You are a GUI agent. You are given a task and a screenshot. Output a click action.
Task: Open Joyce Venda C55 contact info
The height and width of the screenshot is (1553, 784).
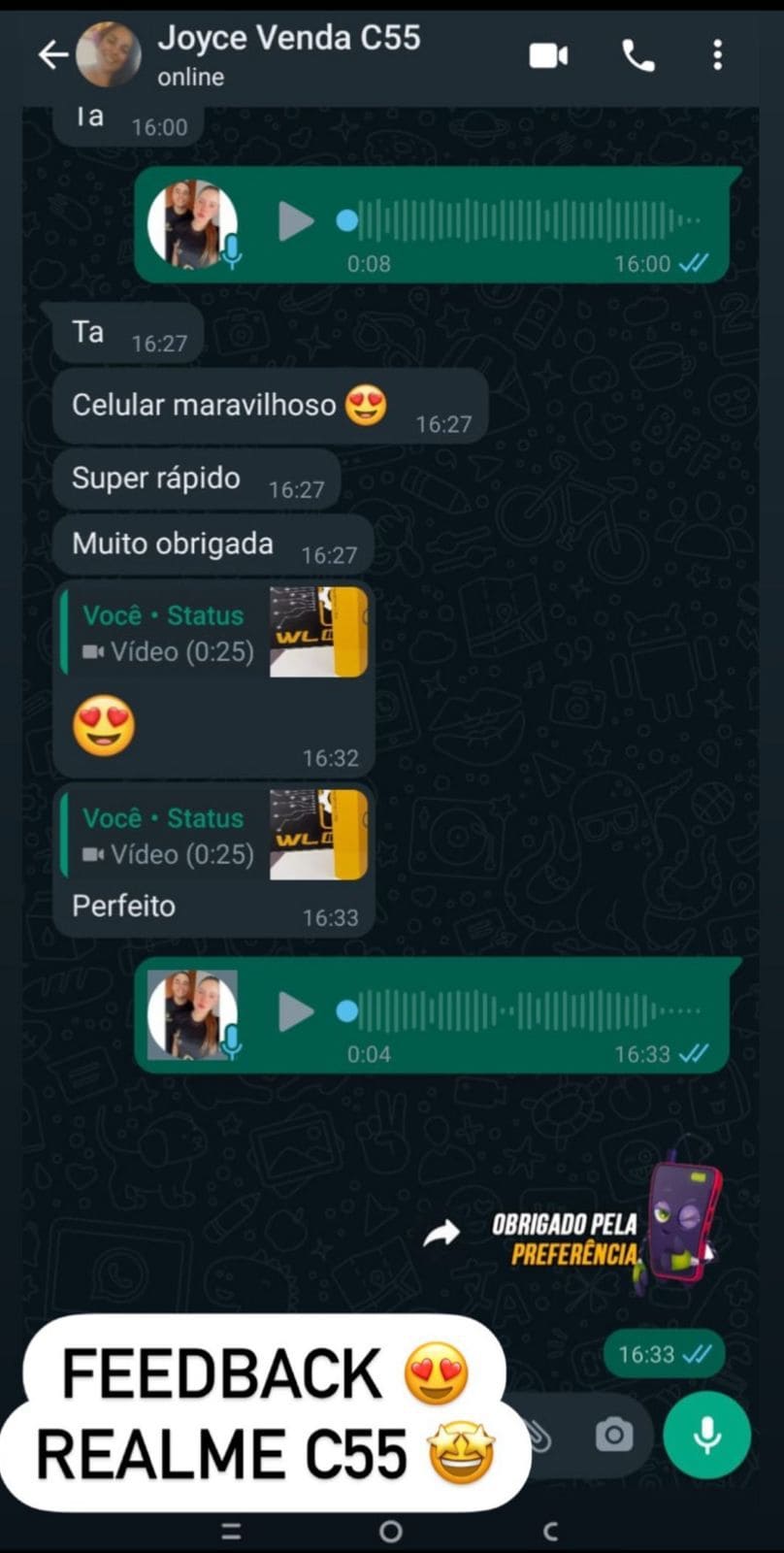(x=288, y=55)
